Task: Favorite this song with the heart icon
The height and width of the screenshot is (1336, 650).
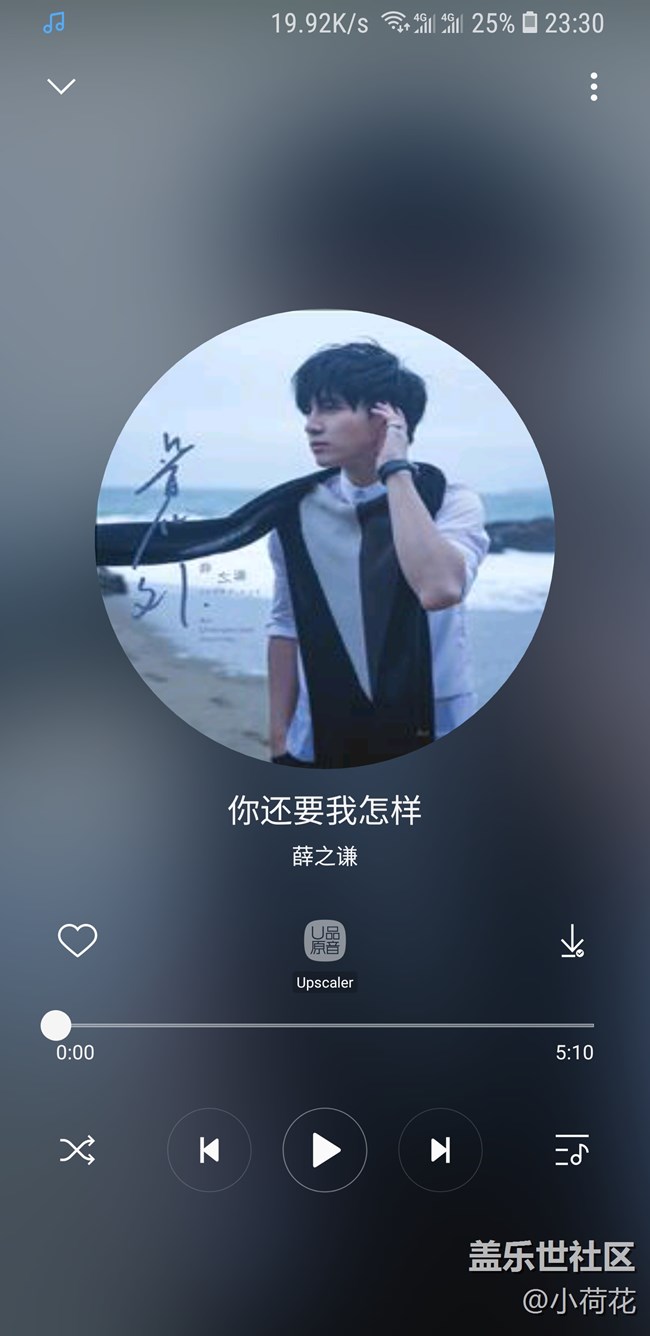Action: point(77,941)
